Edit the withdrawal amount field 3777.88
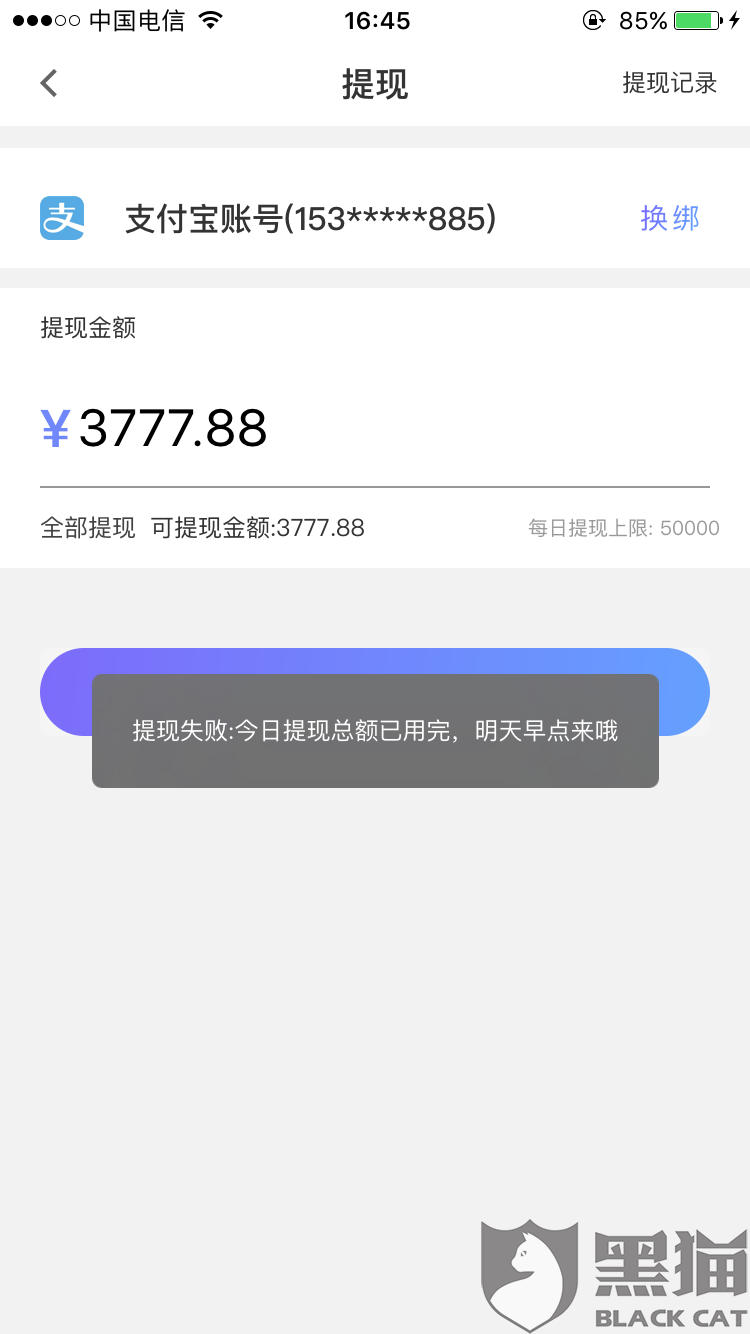Image resolution: width=750 pixels, height=1334 pixels. pyautogui.click(x=374, y=429)
